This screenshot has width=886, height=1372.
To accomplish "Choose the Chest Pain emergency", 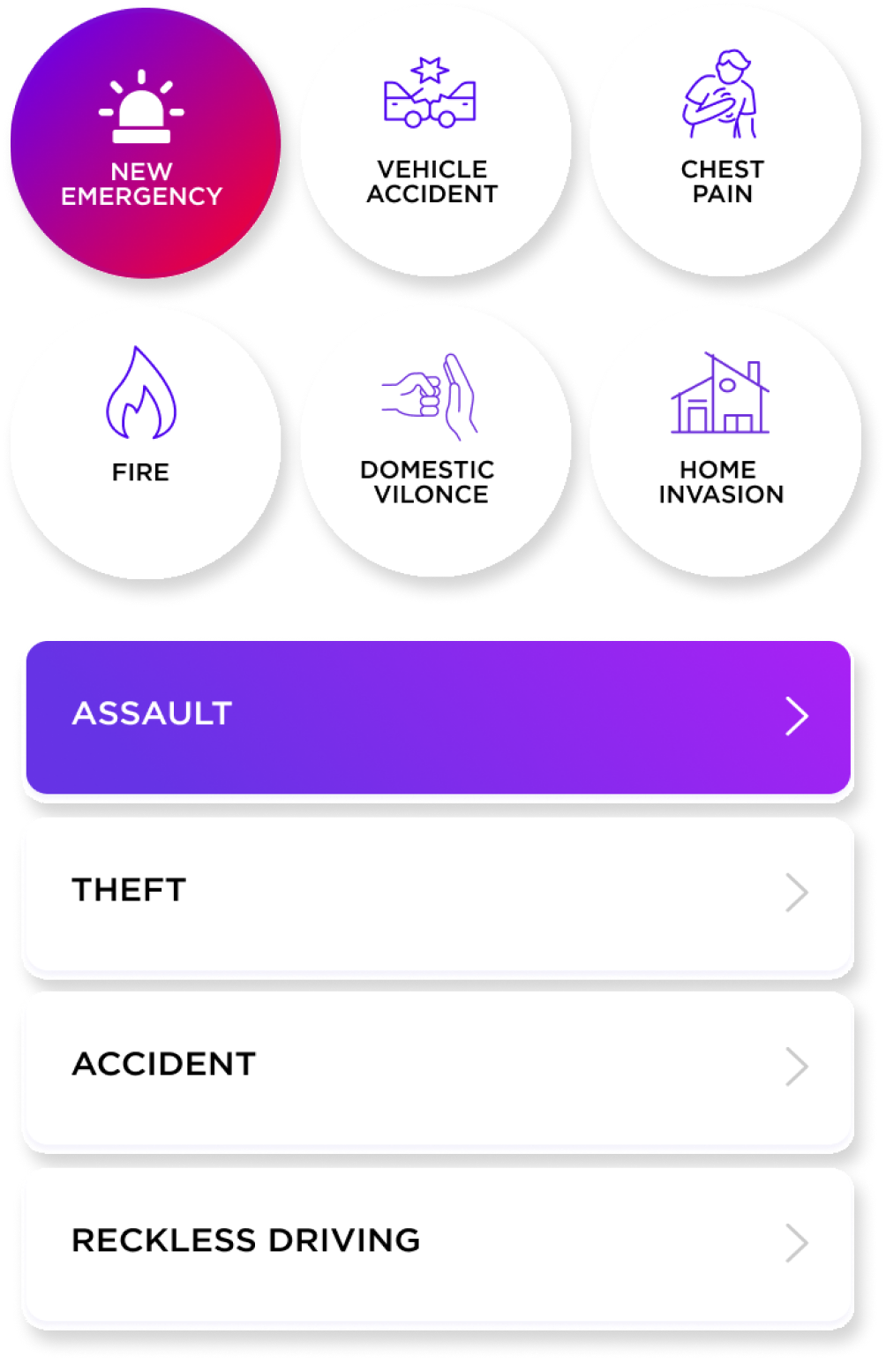I will coord(725,141).
